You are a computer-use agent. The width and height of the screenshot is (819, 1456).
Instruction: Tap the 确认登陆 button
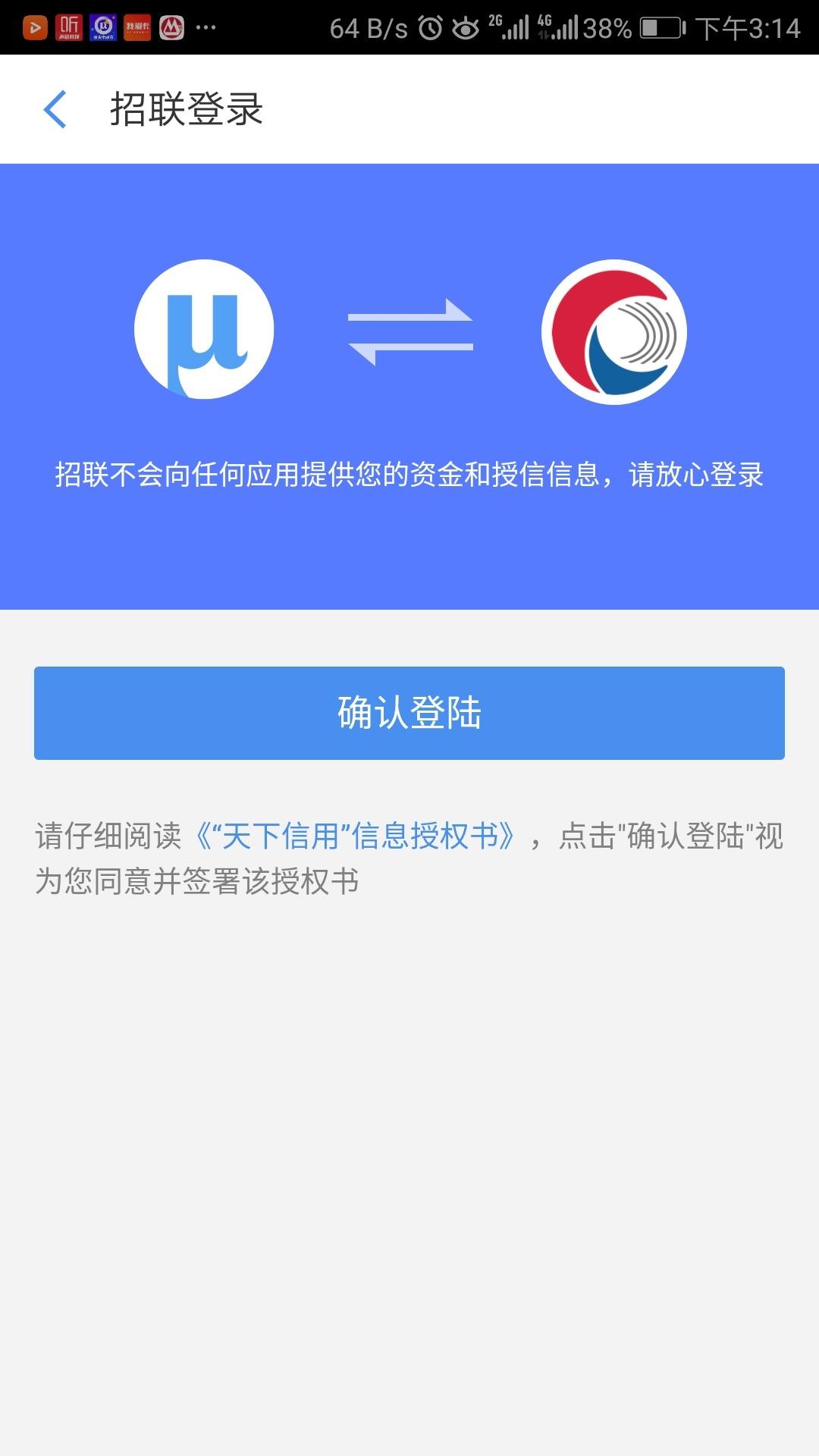pos(409,713)
